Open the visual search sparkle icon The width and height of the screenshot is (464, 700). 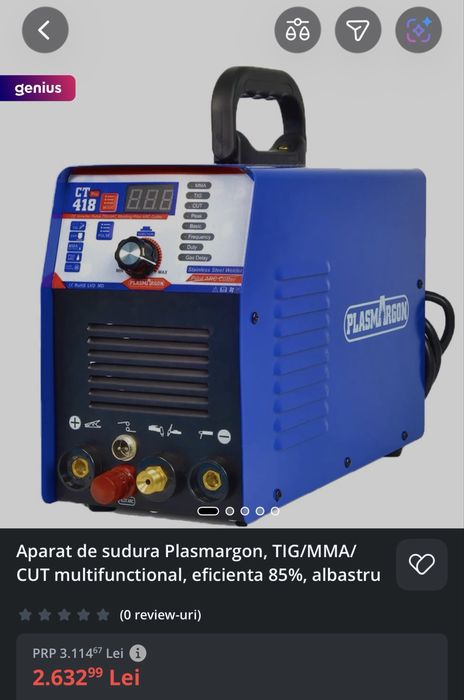[x=418, y=30]
